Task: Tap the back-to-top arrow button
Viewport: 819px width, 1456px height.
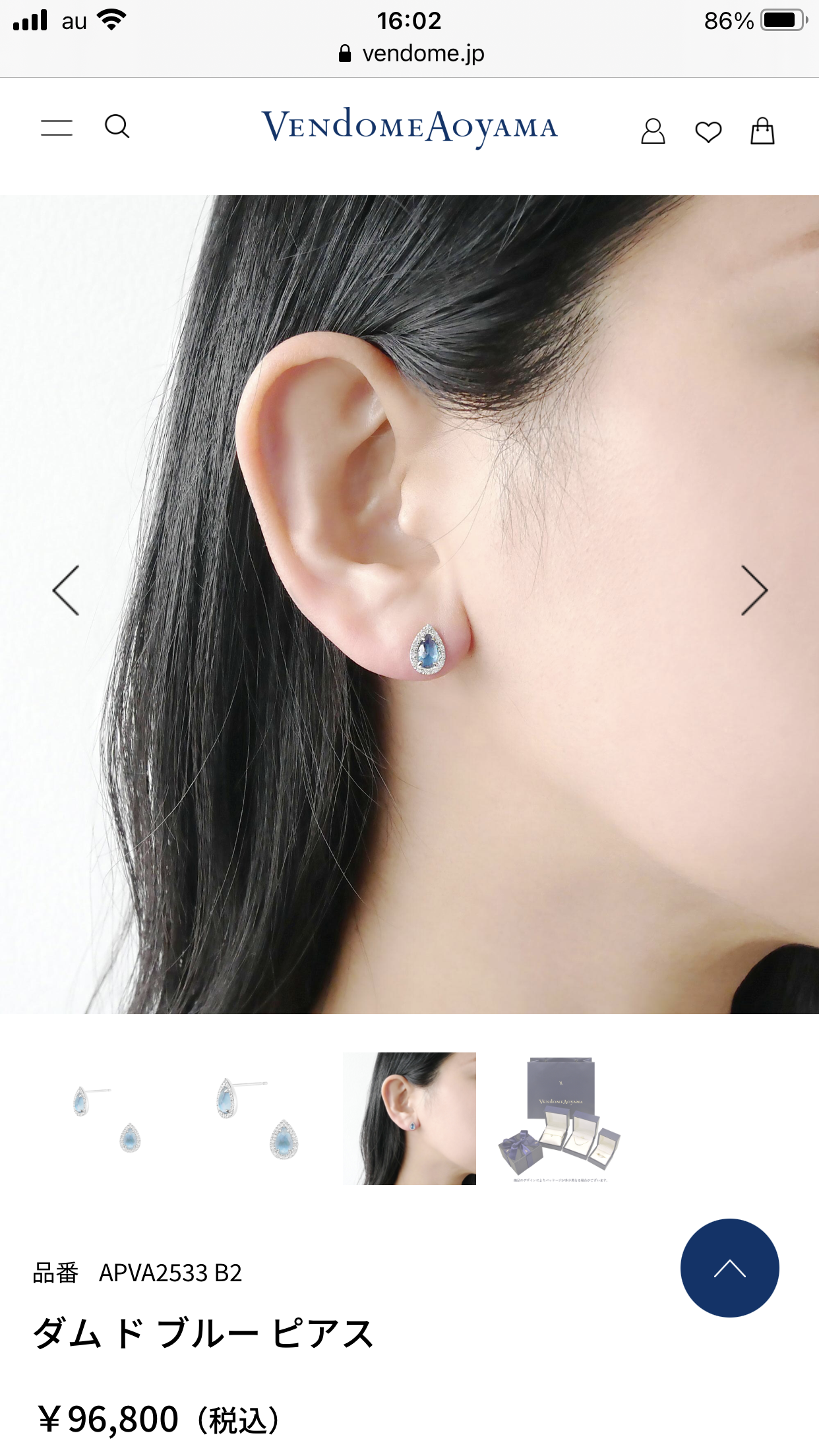Action: coord(729,1267)
